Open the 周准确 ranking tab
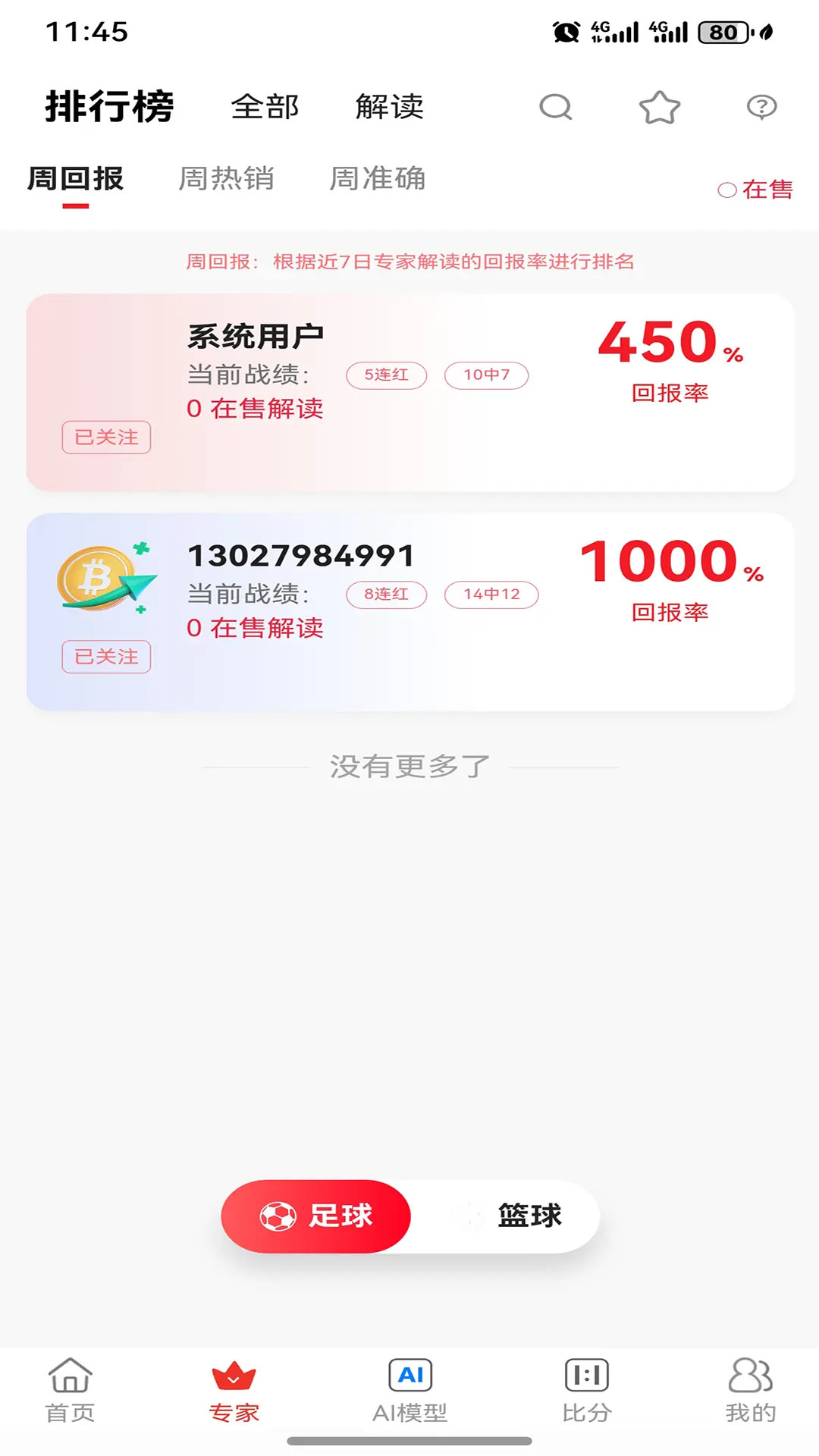This screenshot has width=819, height=1456. coord(378,179)
